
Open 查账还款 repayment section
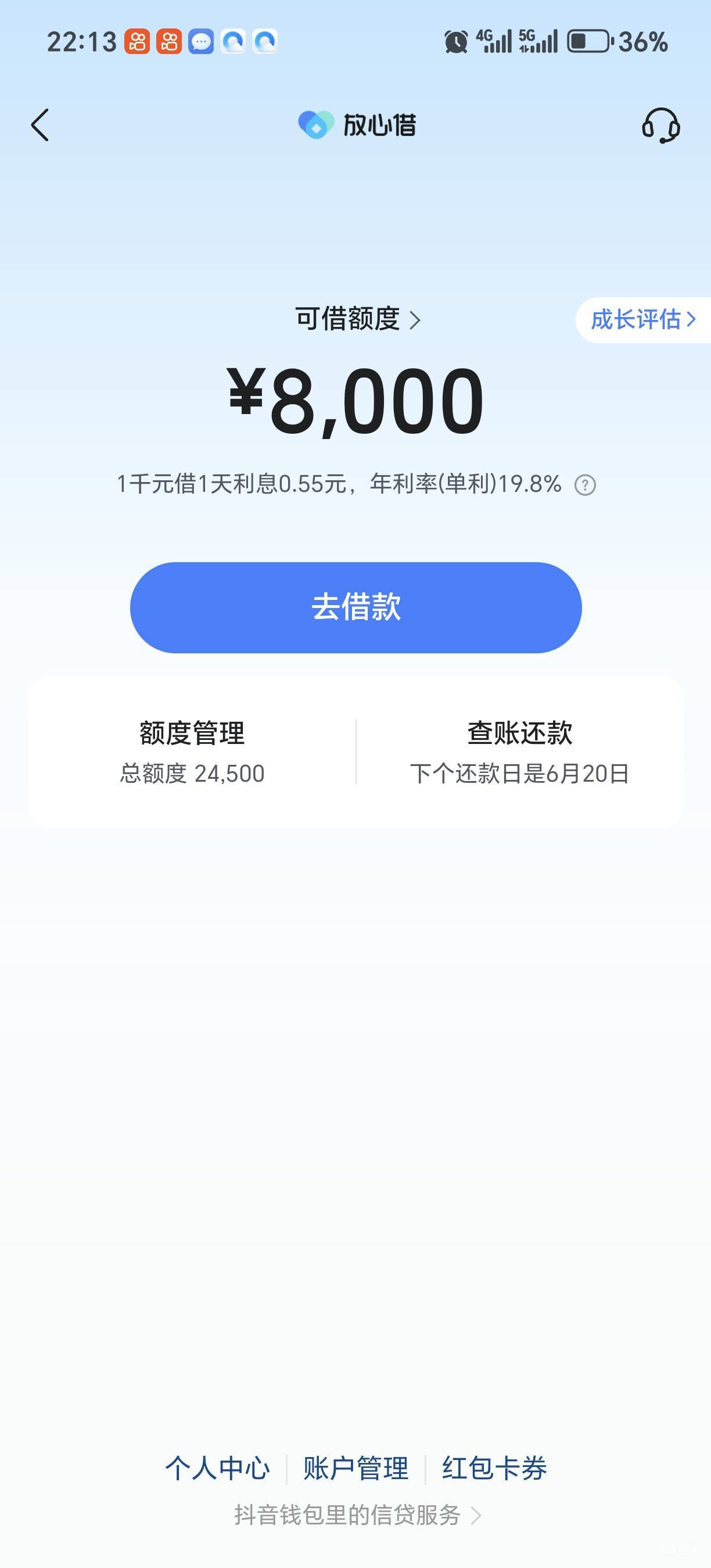click(x=519, y=751)
